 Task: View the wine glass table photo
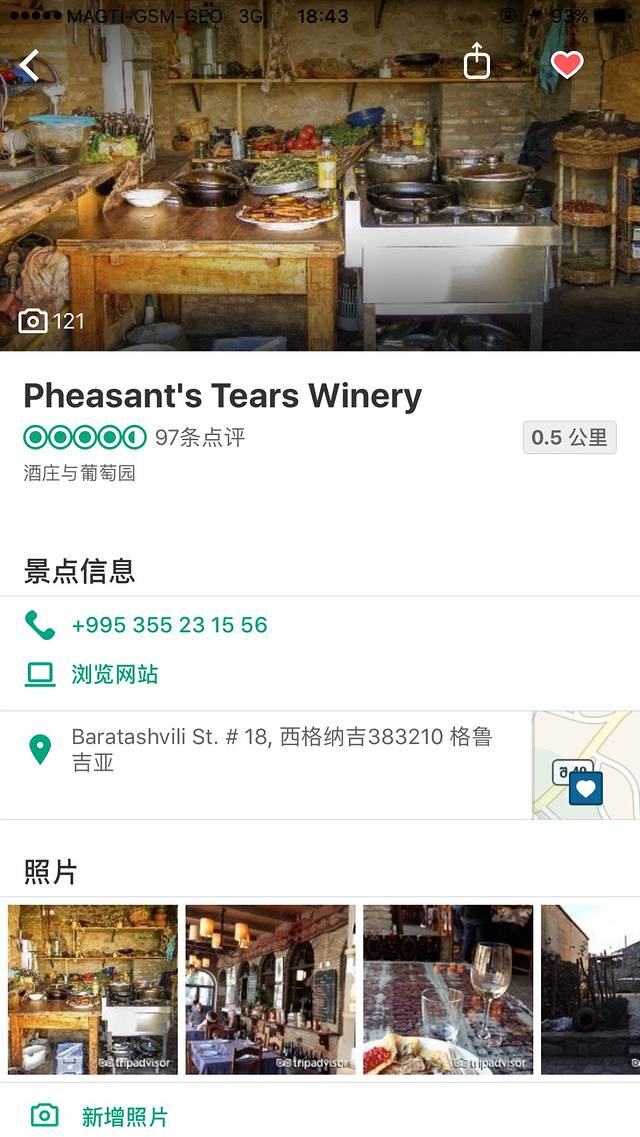point(448,989)
